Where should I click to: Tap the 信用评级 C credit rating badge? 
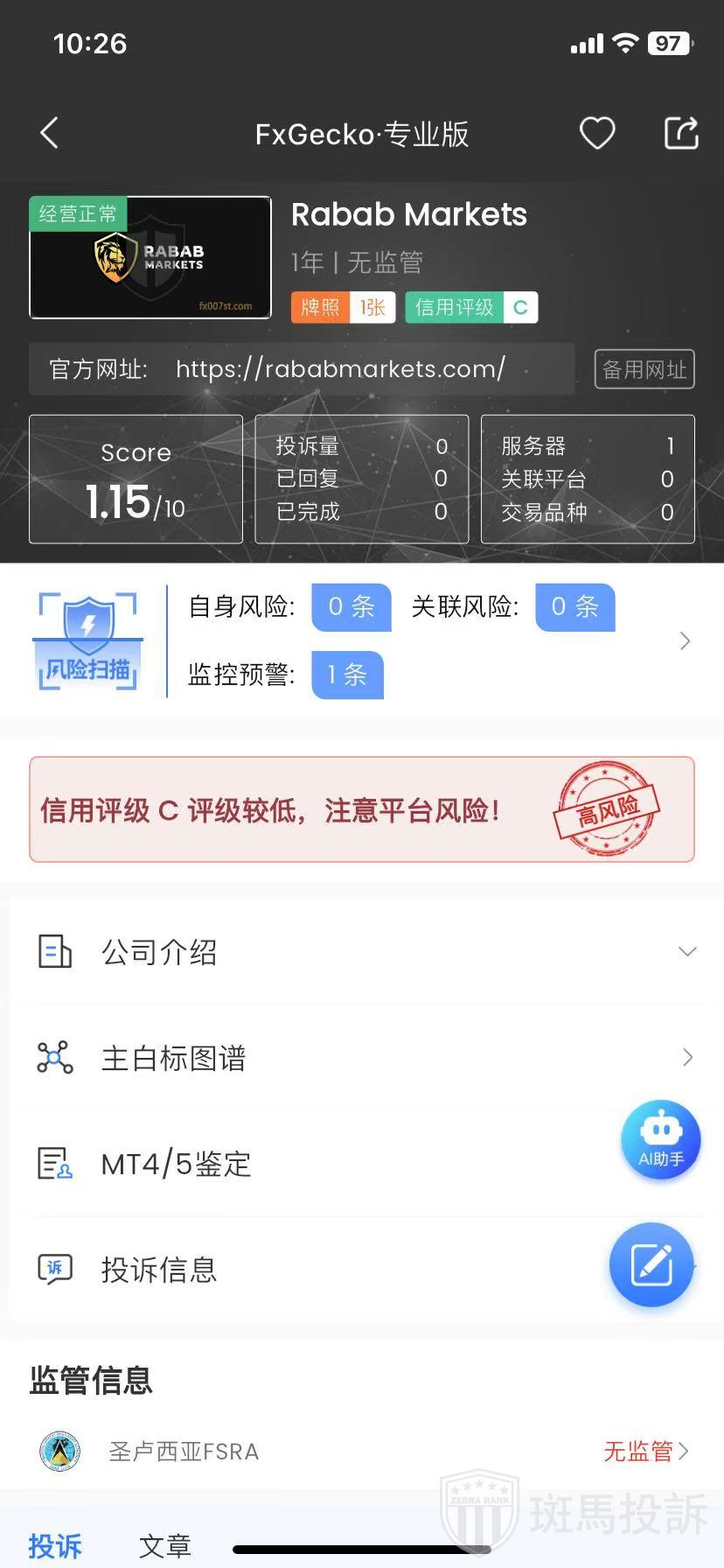(x=471, y=307)
